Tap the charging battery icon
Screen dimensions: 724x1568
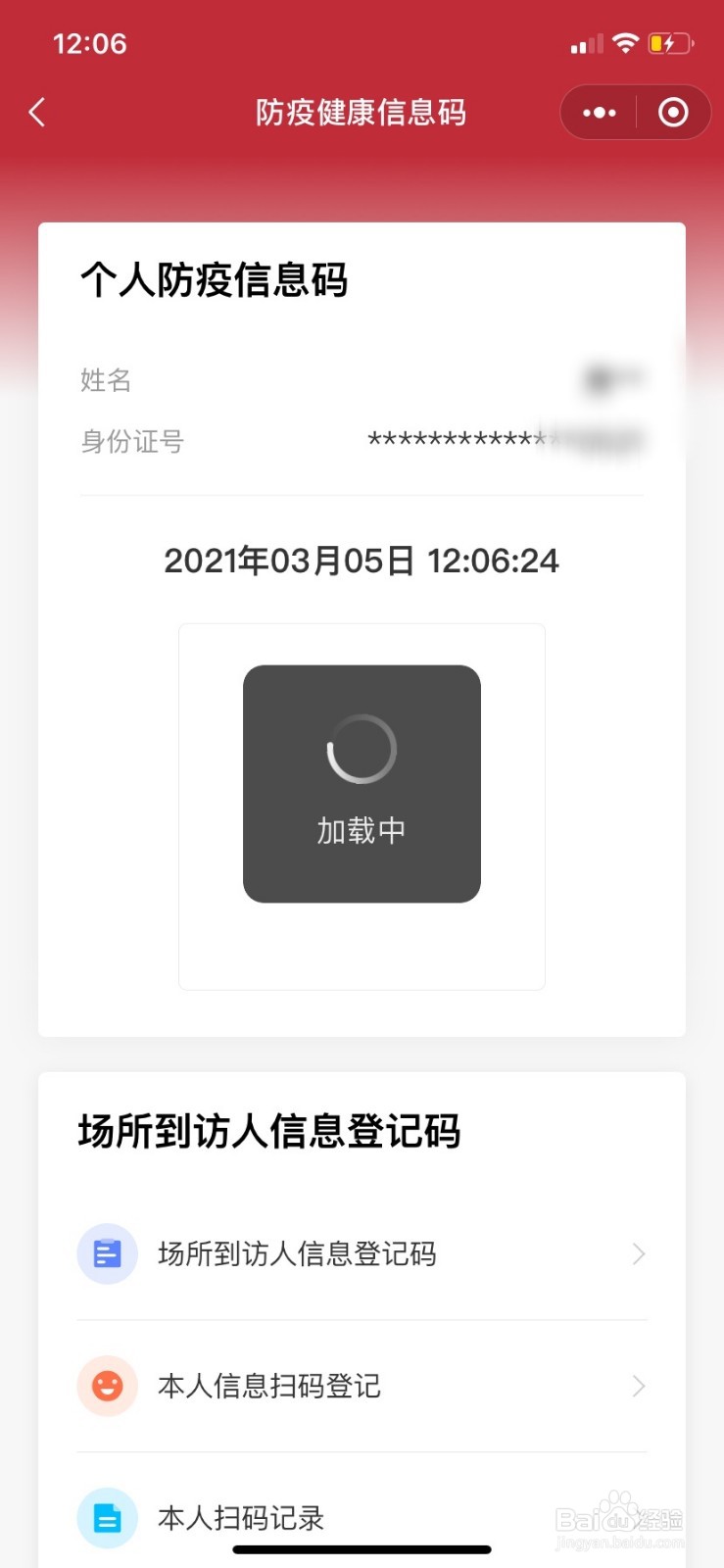click(670, 44)
